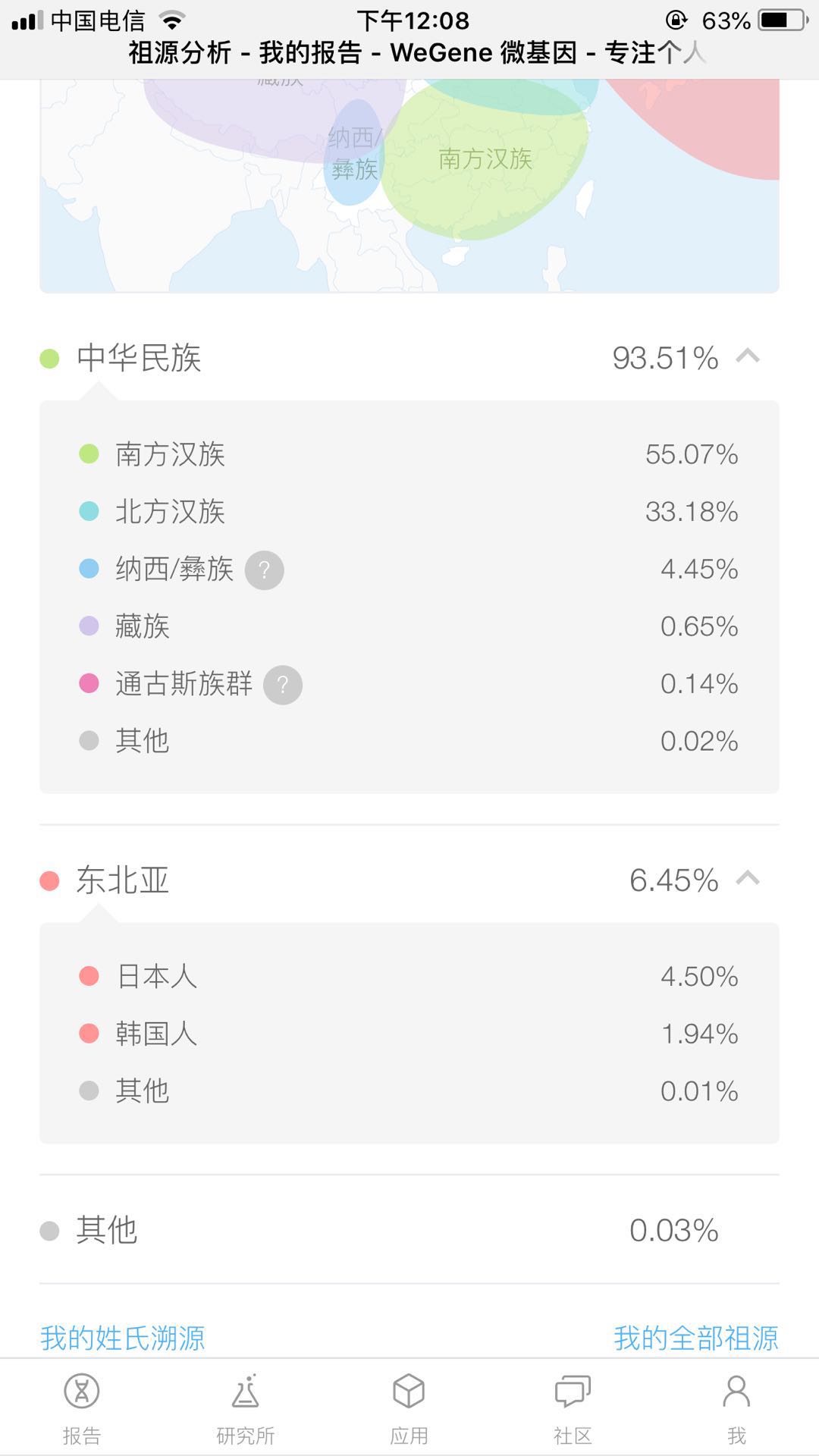Open the 我的全部祖源 link
The height and width of the screenshot is (1456, 819).
coord(696,1338)
